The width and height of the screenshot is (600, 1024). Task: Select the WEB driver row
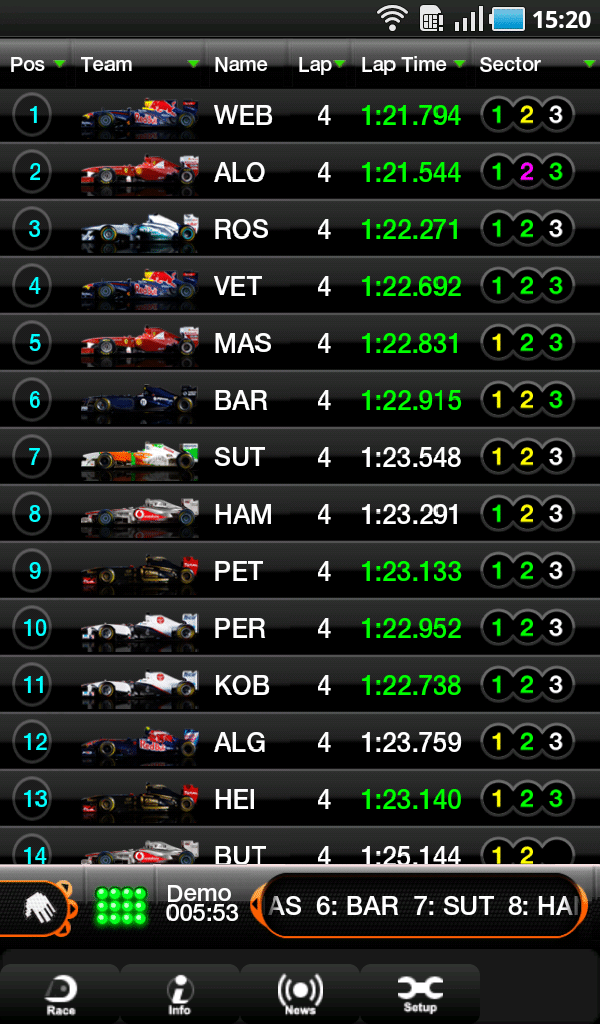click(300, 115)
